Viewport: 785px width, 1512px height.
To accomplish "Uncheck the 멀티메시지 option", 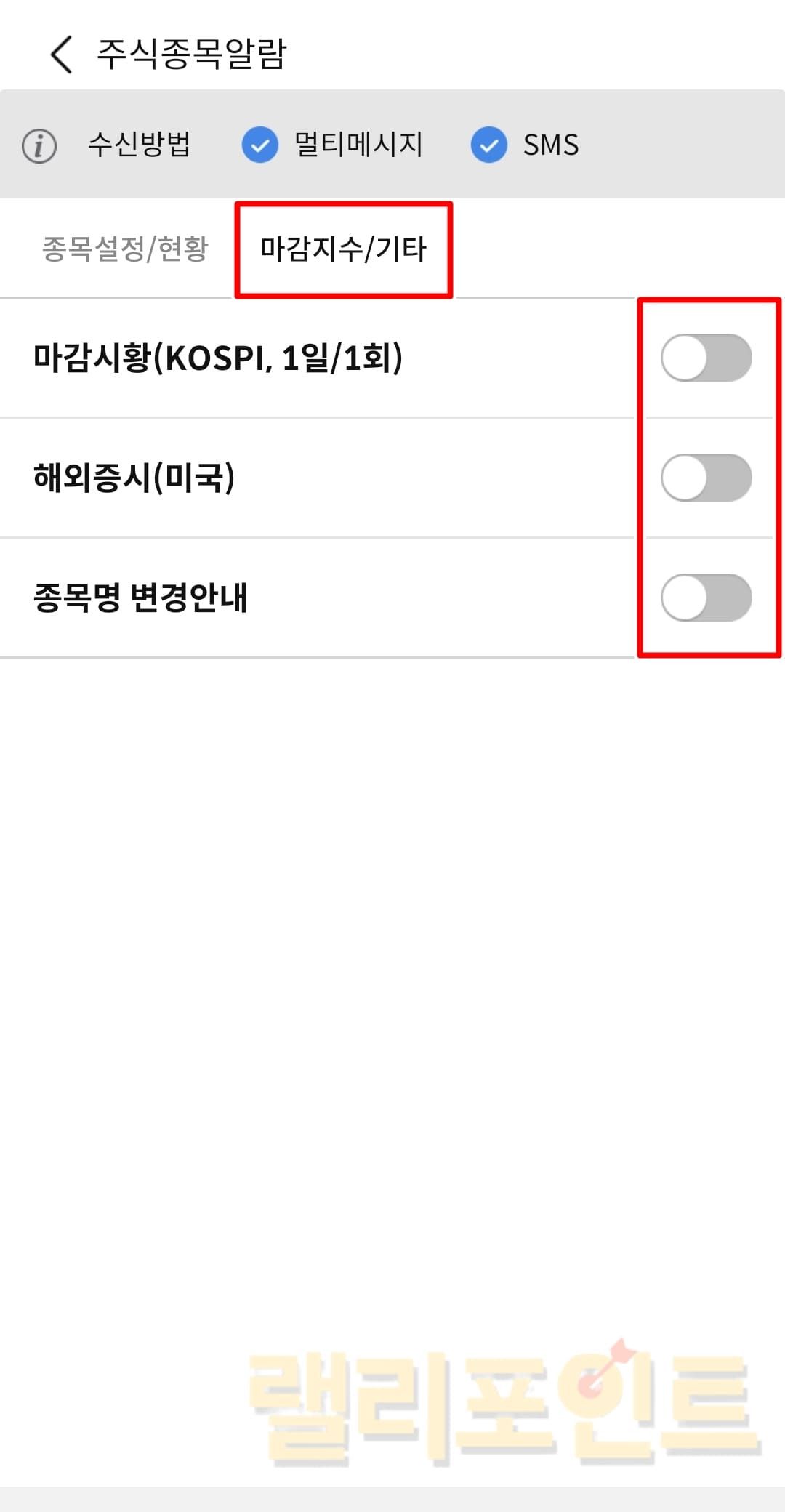I will tap(260, 144).
